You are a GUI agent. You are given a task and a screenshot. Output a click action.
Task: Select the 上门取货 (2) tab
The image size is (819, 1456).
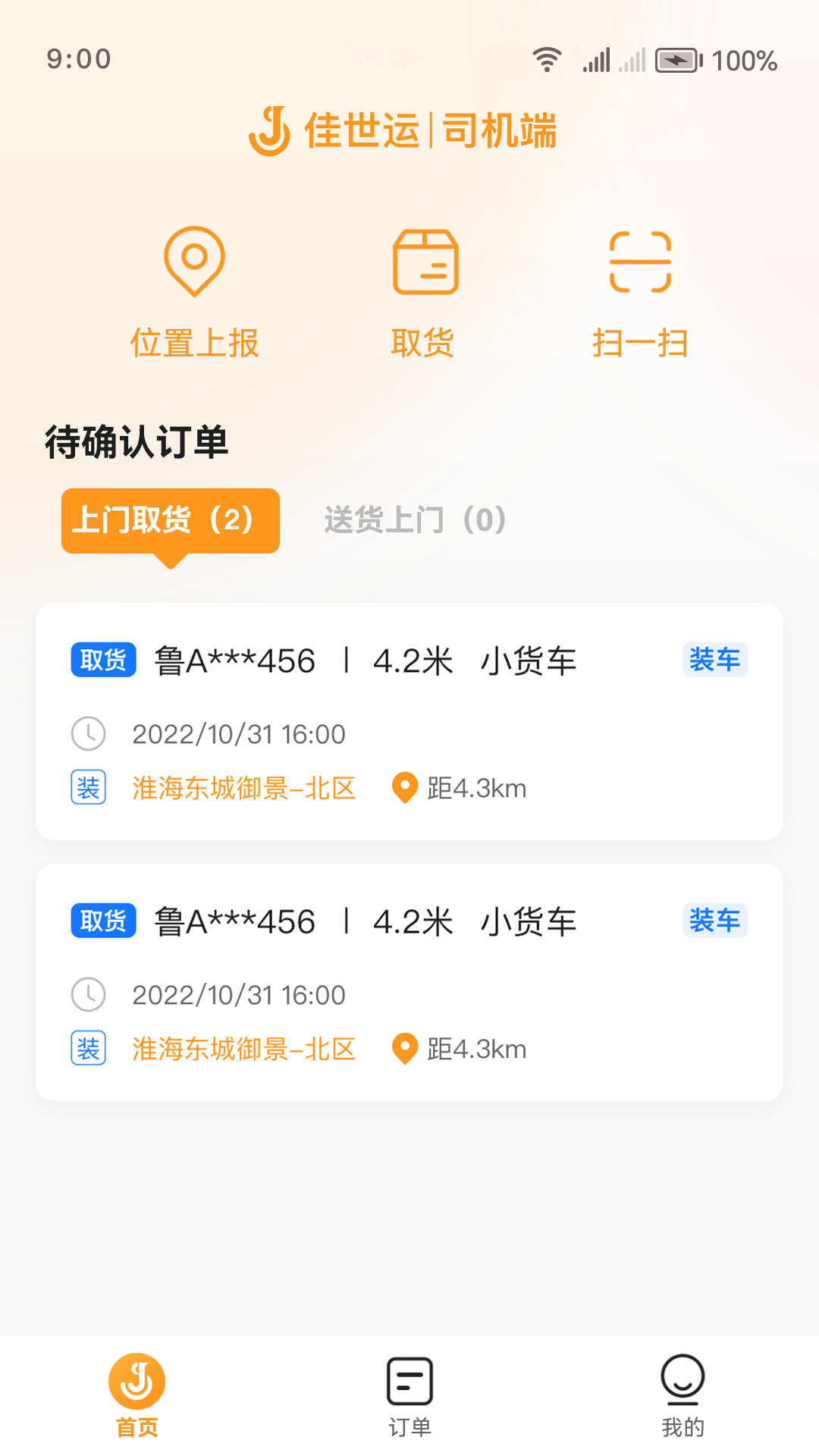(x=169, y=520)
